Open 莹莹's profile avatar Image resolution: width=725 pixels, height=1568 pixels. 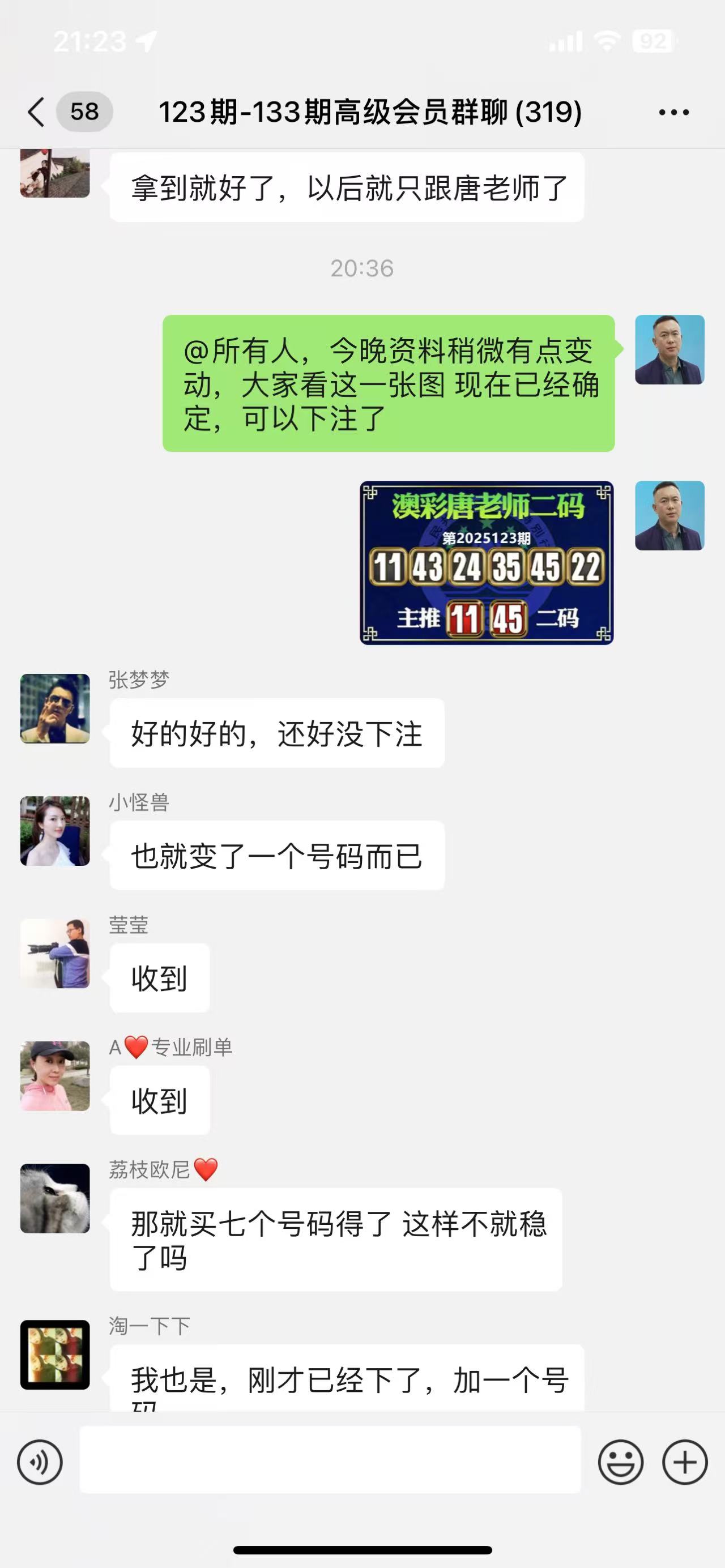pos(56,953)
